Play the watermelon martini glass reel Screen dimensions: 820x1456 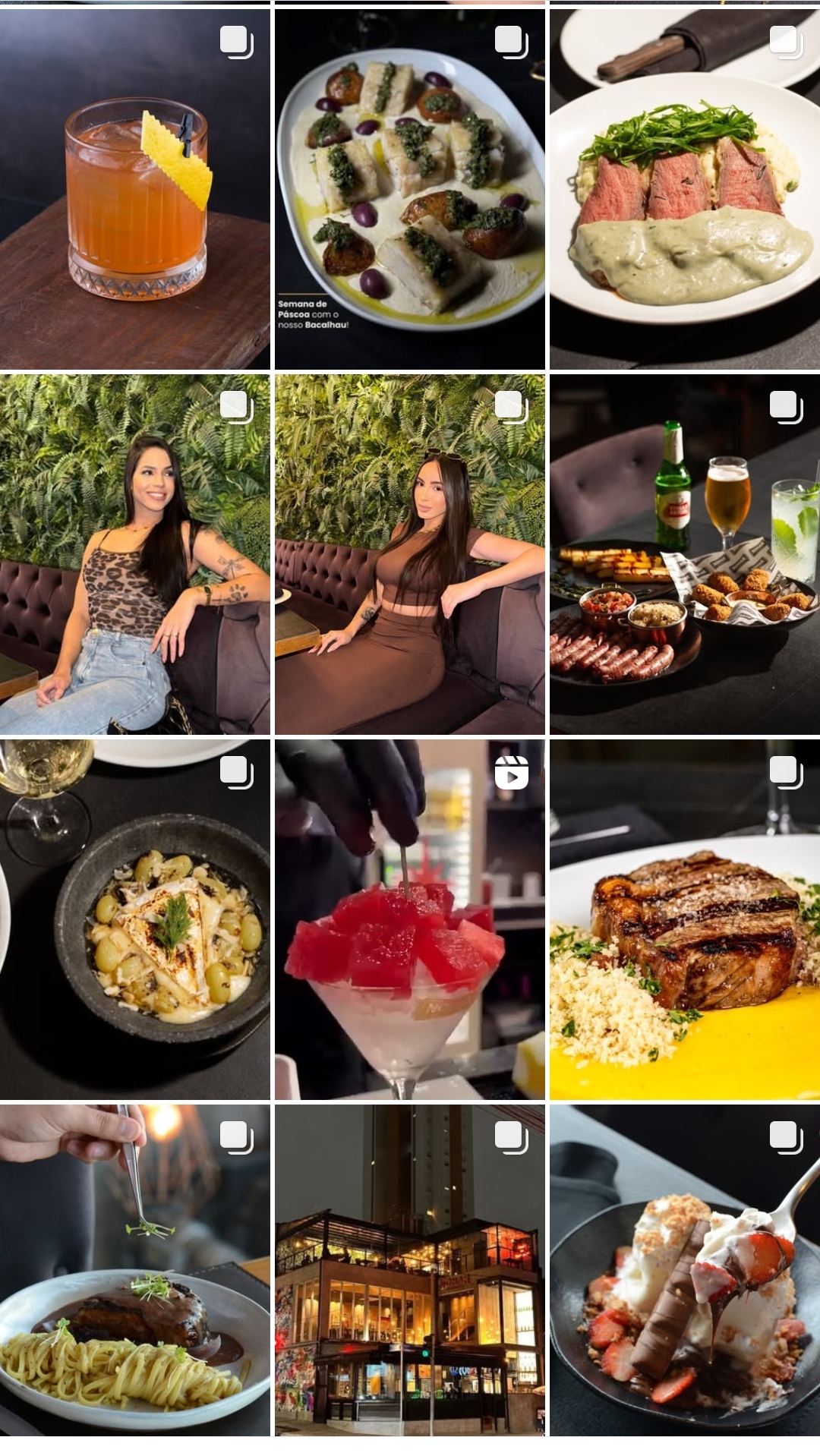pyautogui.click(x=410, y=919)
